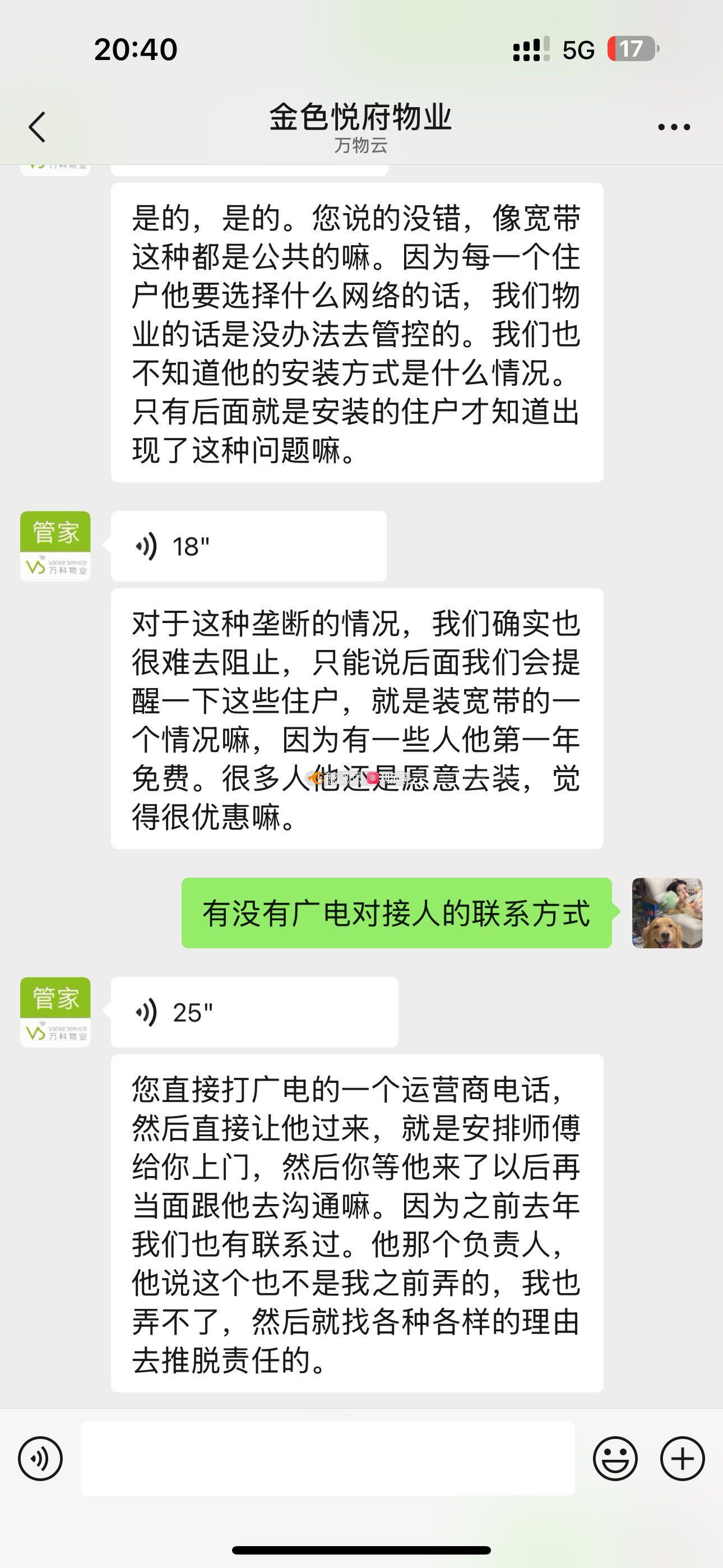Open the emoji sticker panel
The width and height of the screenshot is (723, 1568).
pos(615,1459)
